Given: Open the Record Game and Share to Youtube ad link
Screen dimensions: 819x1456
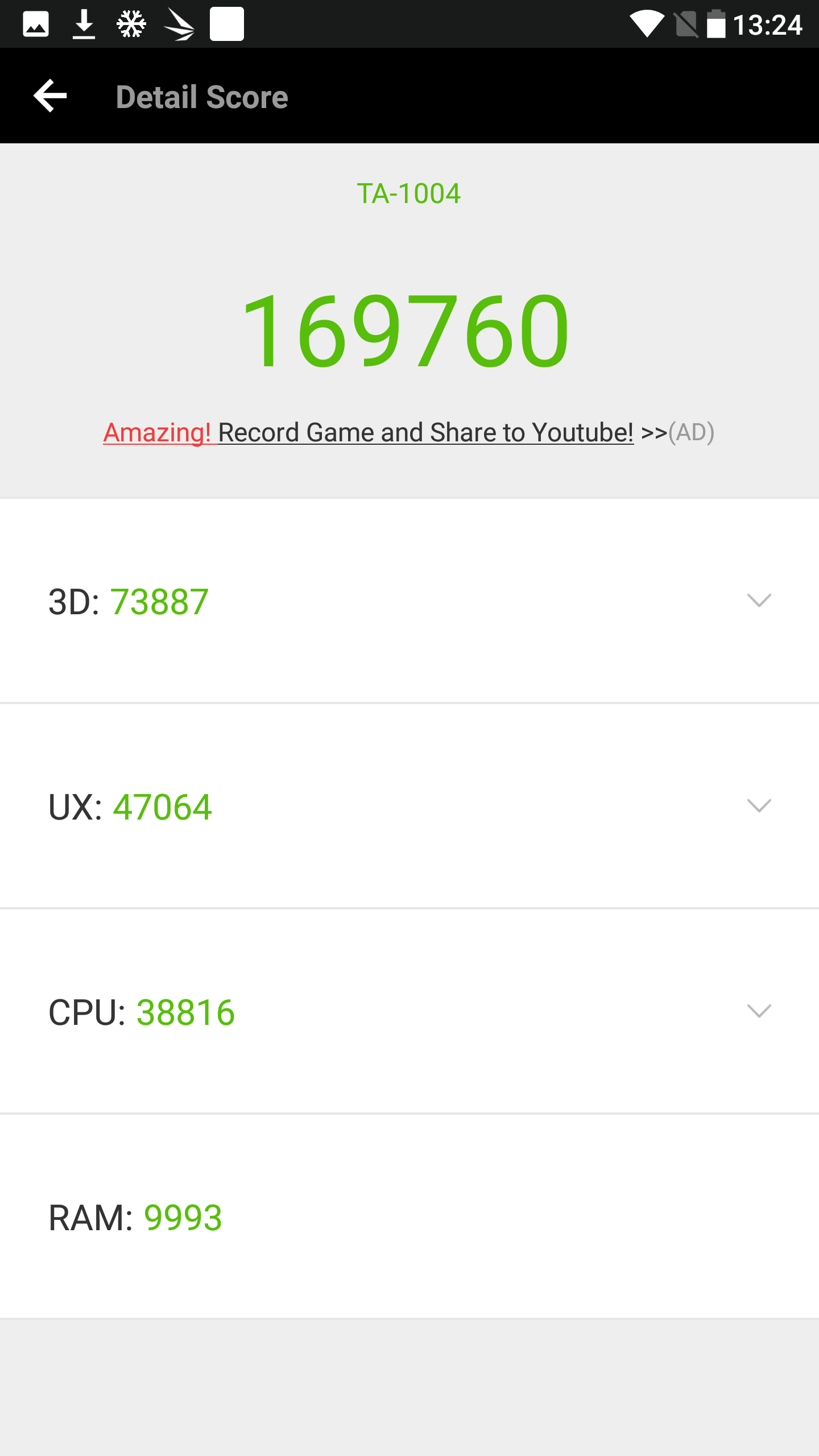Looking at the screenshot, I should pyautogui.click(x=408, y=433).
